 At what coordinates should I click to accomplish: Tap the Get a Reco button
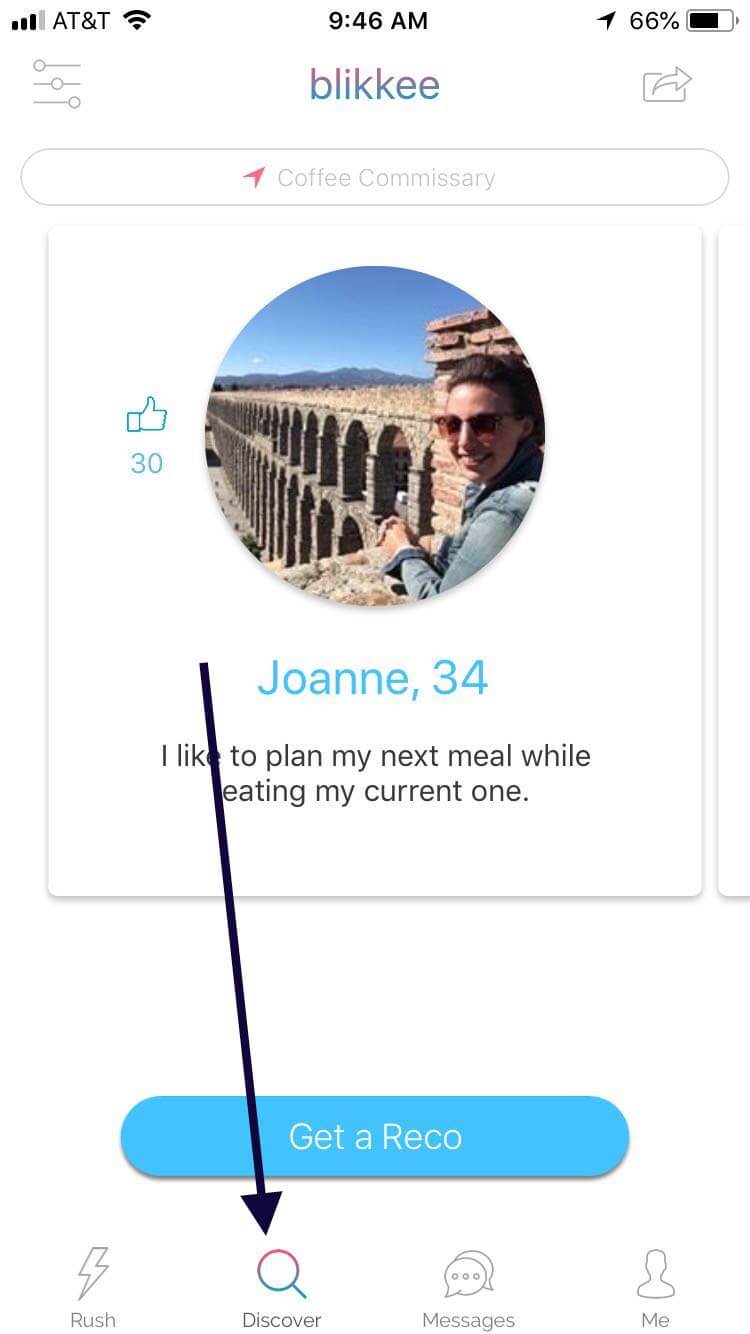pos(375,1136)
